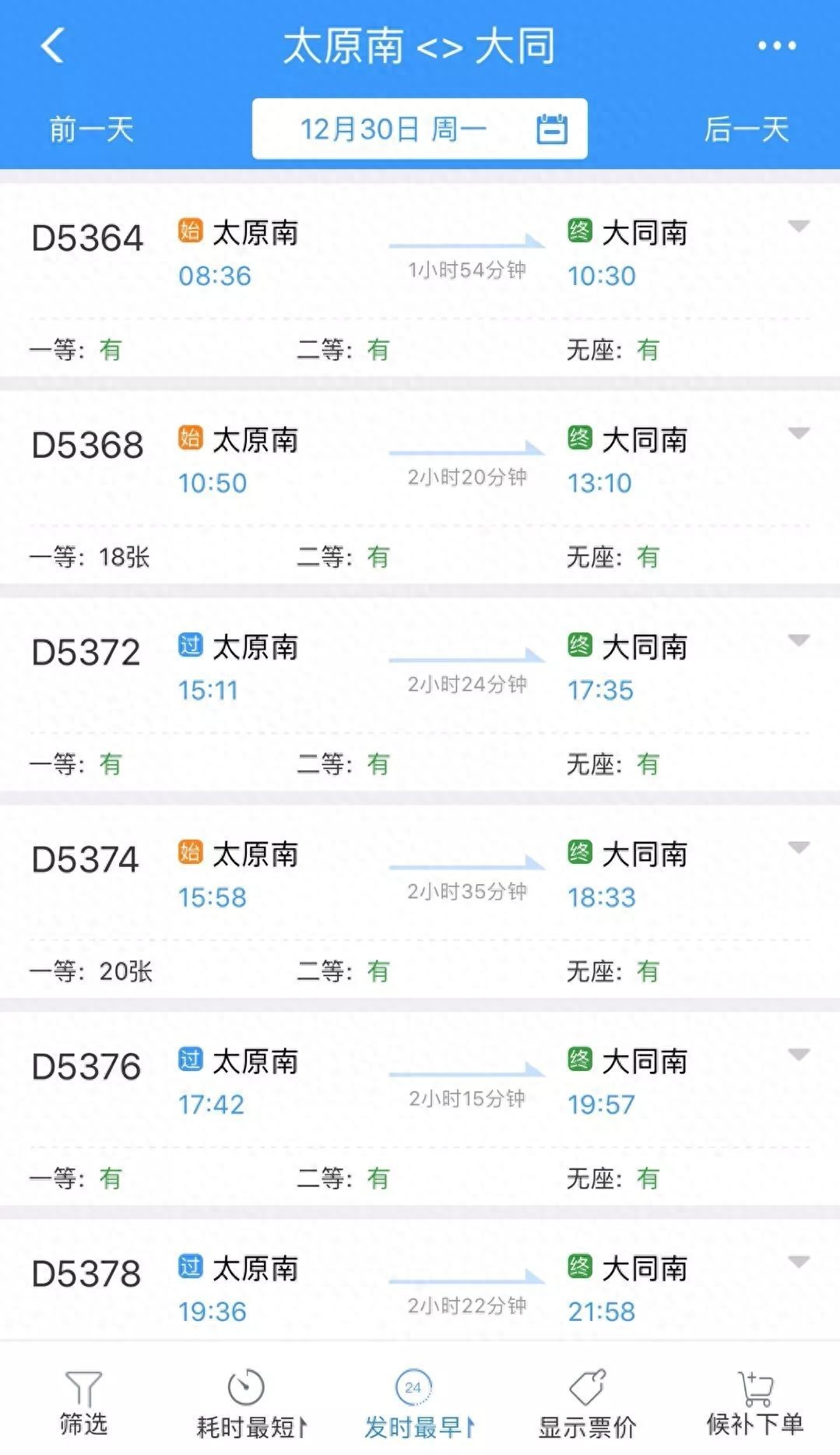Expand details arrow for train D5372
Screen dimensions: 840x1455
799,641
